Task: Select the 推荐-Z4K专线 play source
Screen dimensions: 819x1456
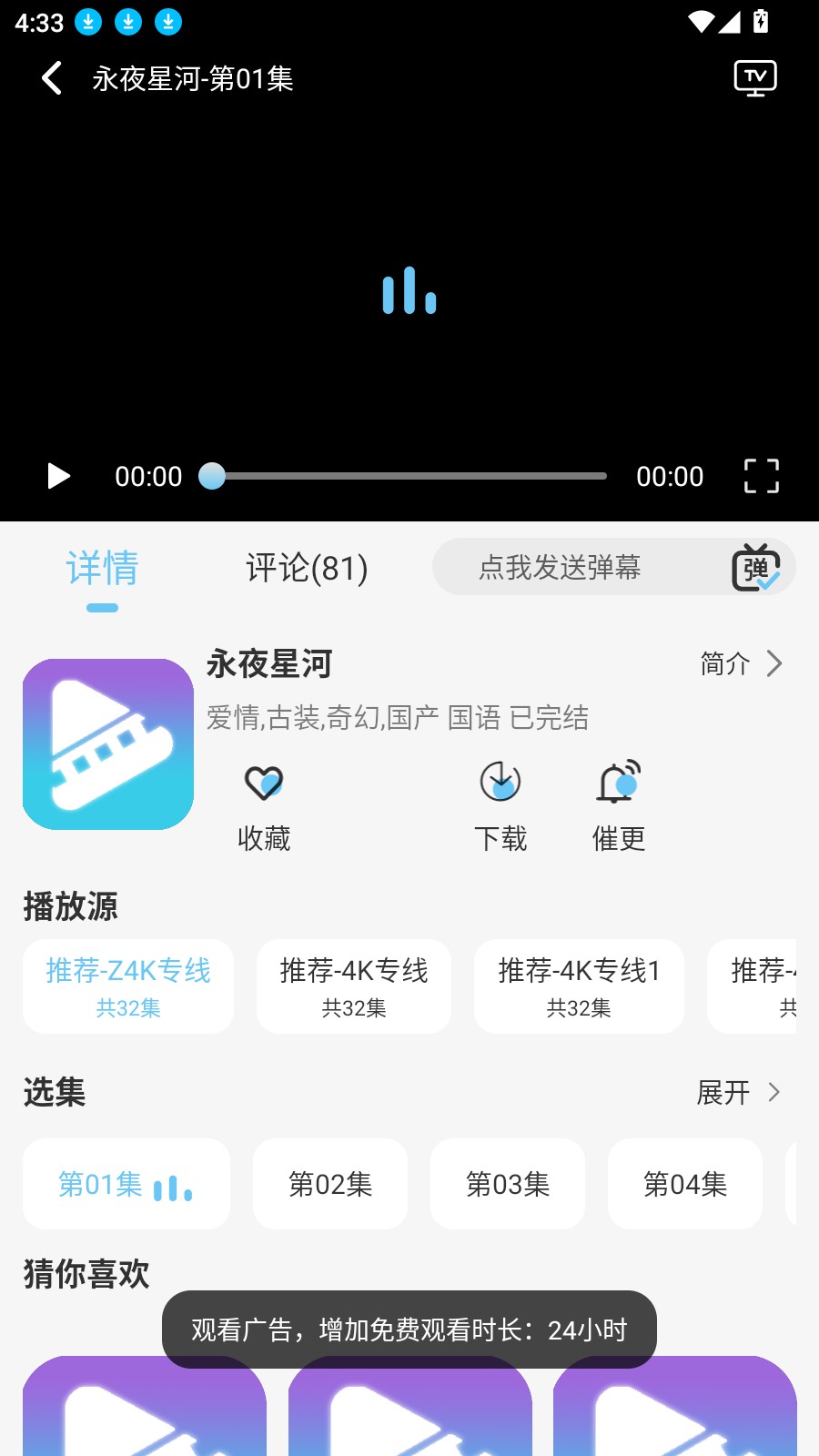Action: pyautogui.click(x=128, y=986)
